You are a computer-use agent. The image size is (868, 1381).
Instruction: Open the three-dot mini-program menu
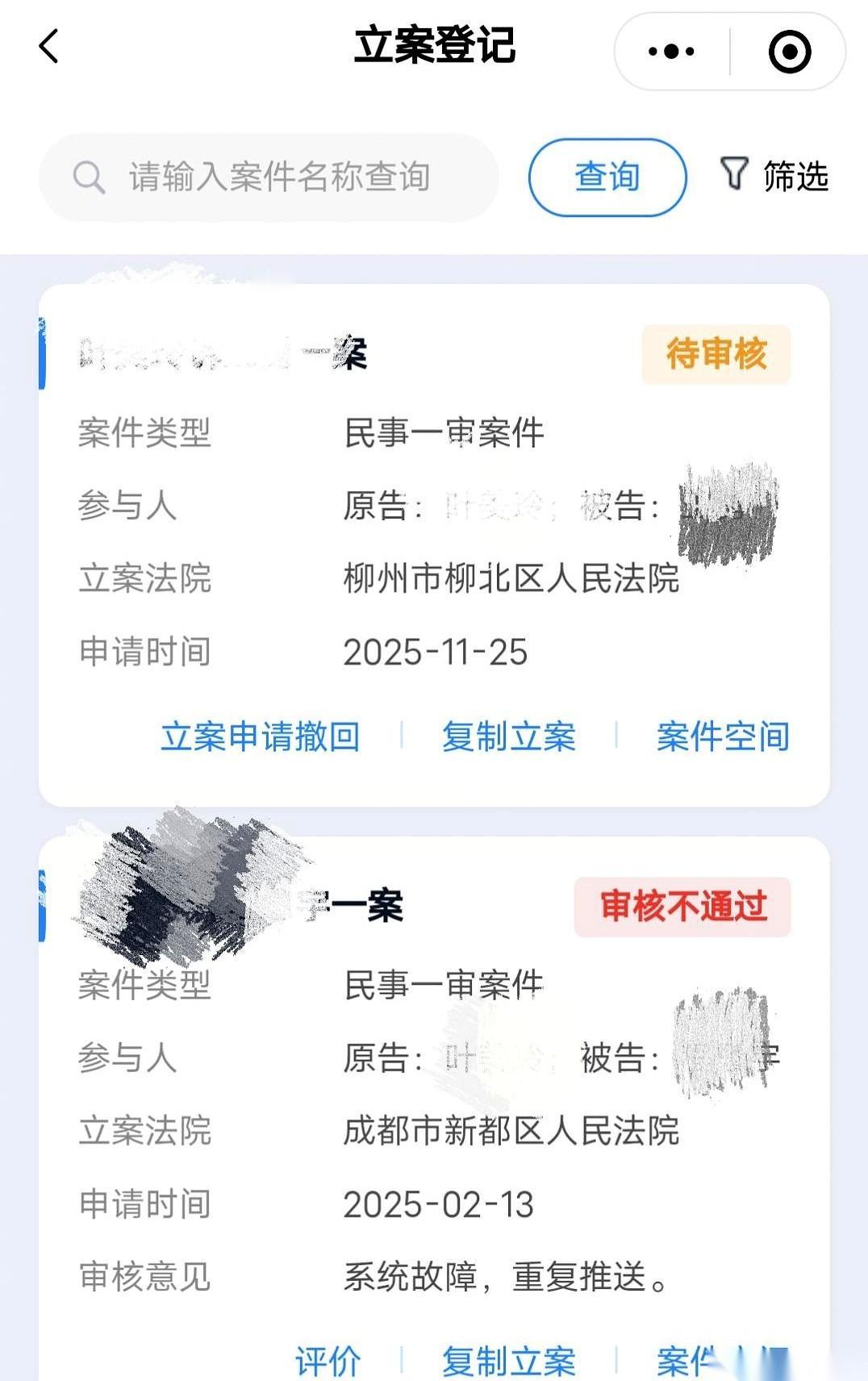pos(670,50)
